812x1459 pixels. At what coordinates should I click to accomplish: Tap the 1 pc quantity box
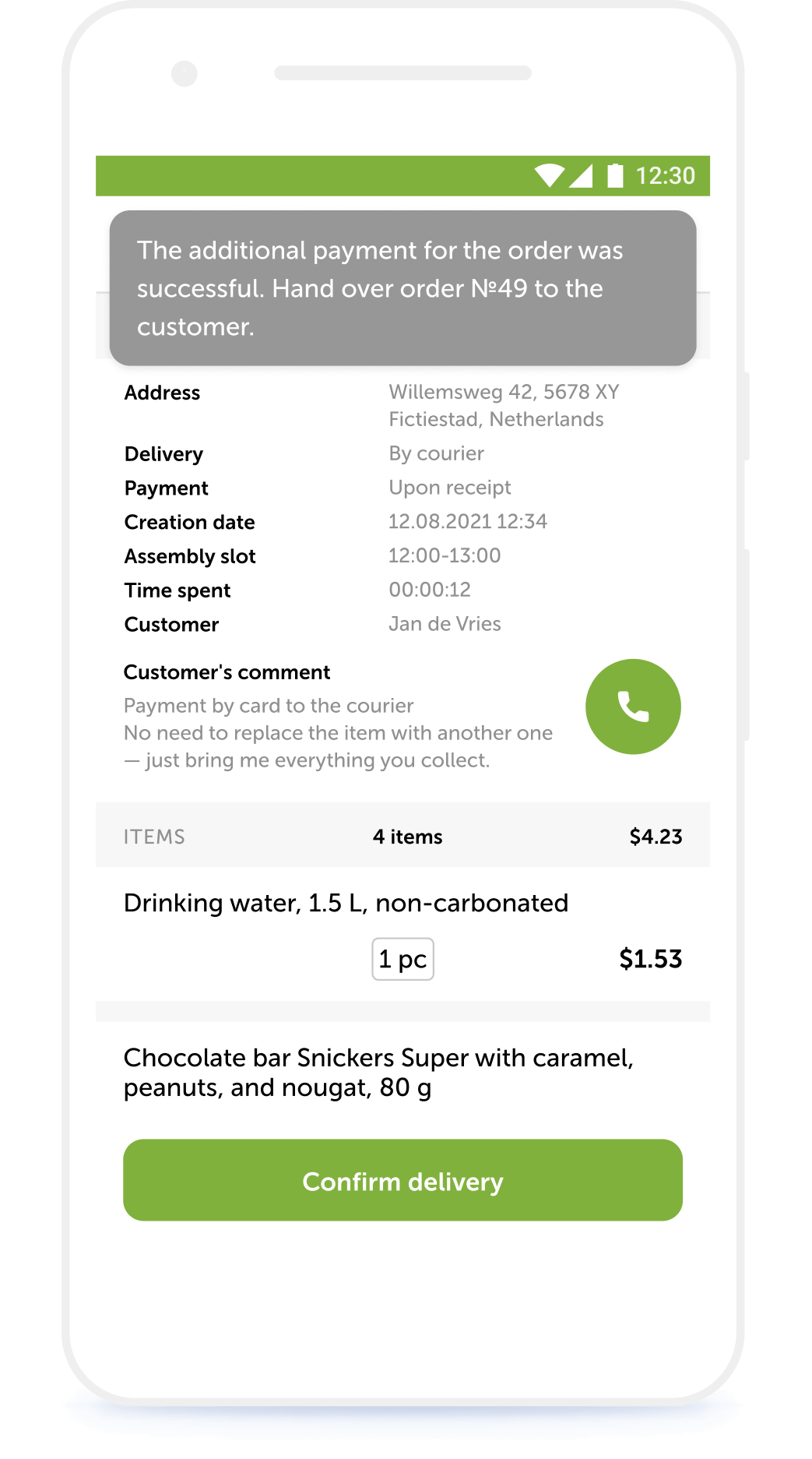click(x=402, y=959)
